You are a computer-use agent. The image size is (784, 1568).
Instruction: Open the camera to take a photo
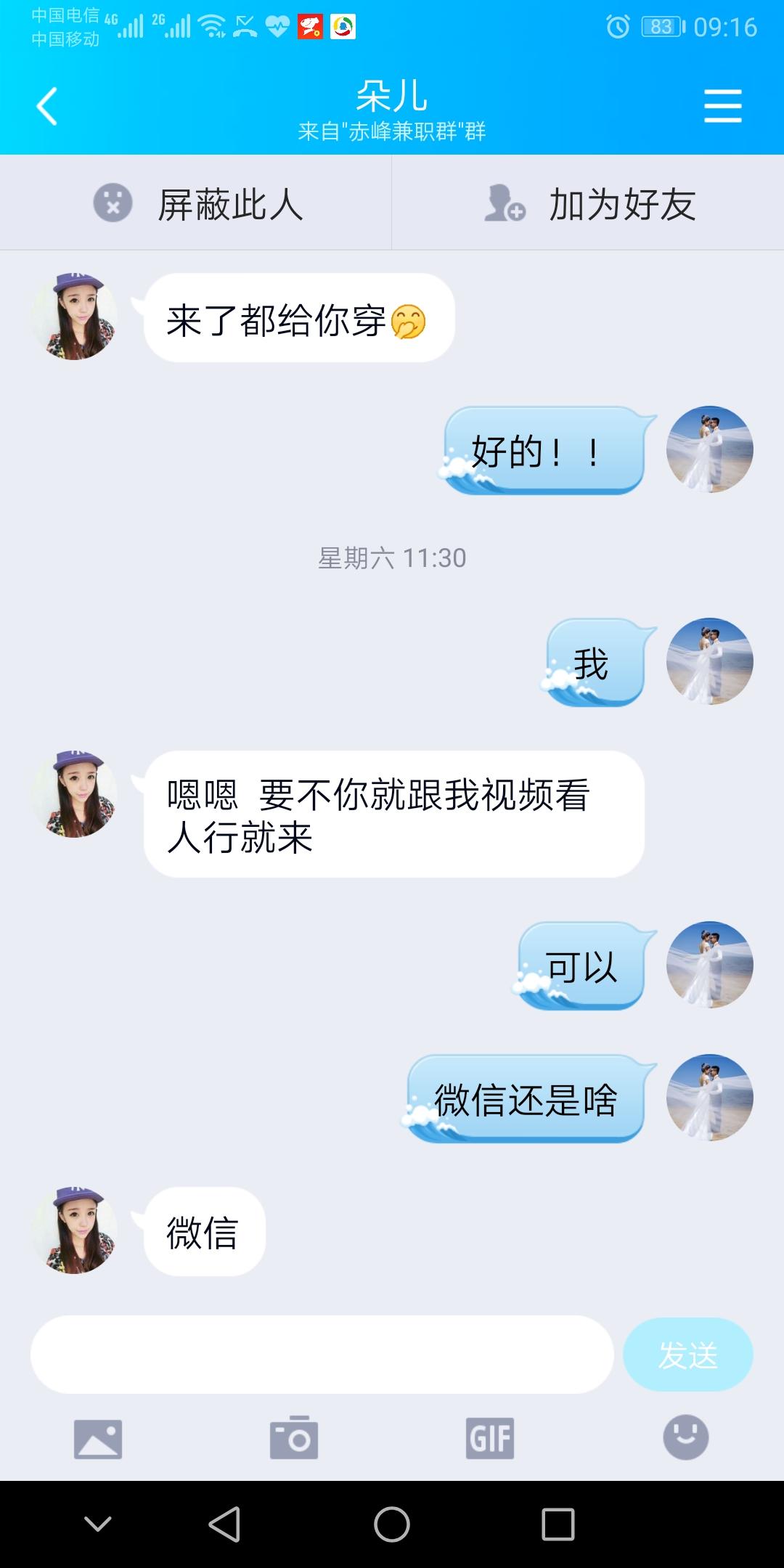pyautogui.click(x=293, y=1437)
